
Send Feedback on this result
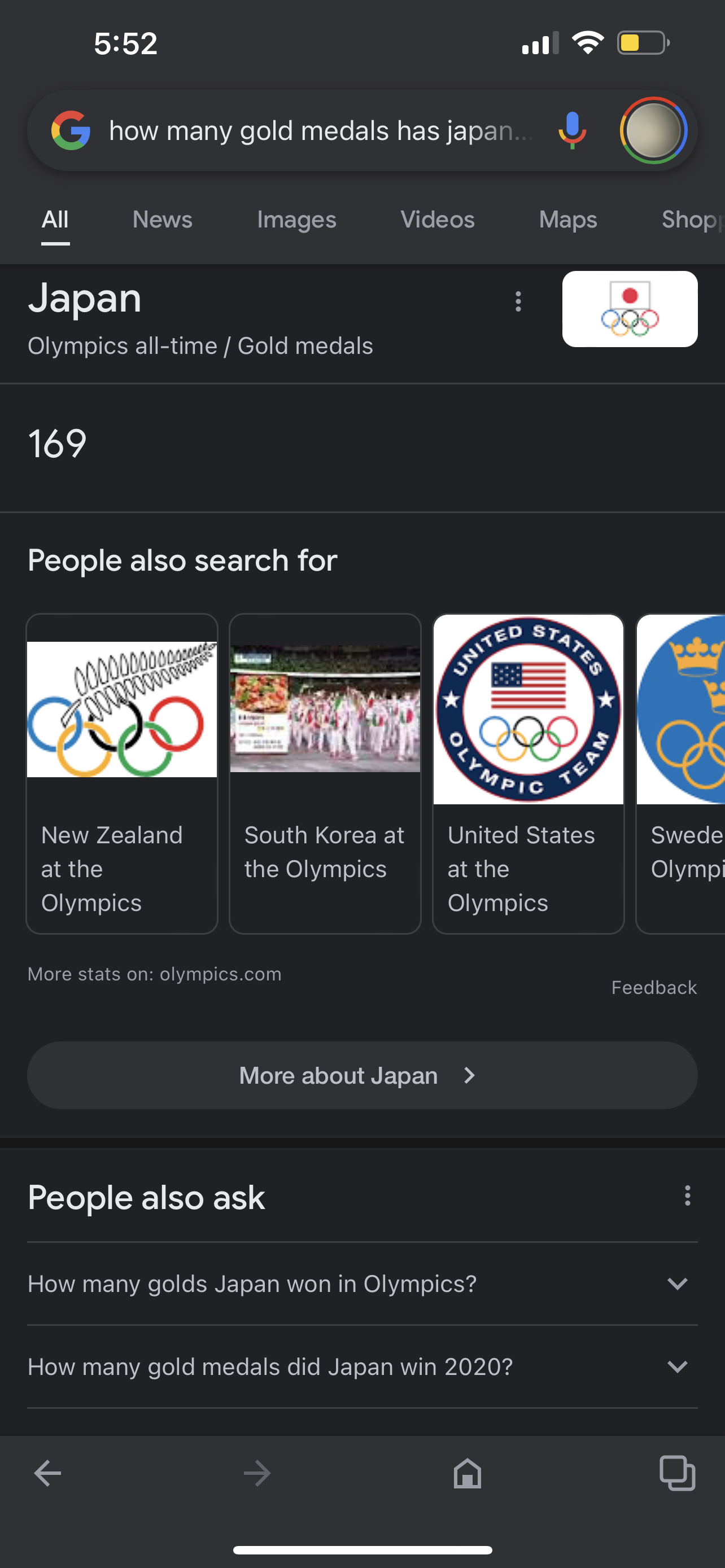pos(654,987)
